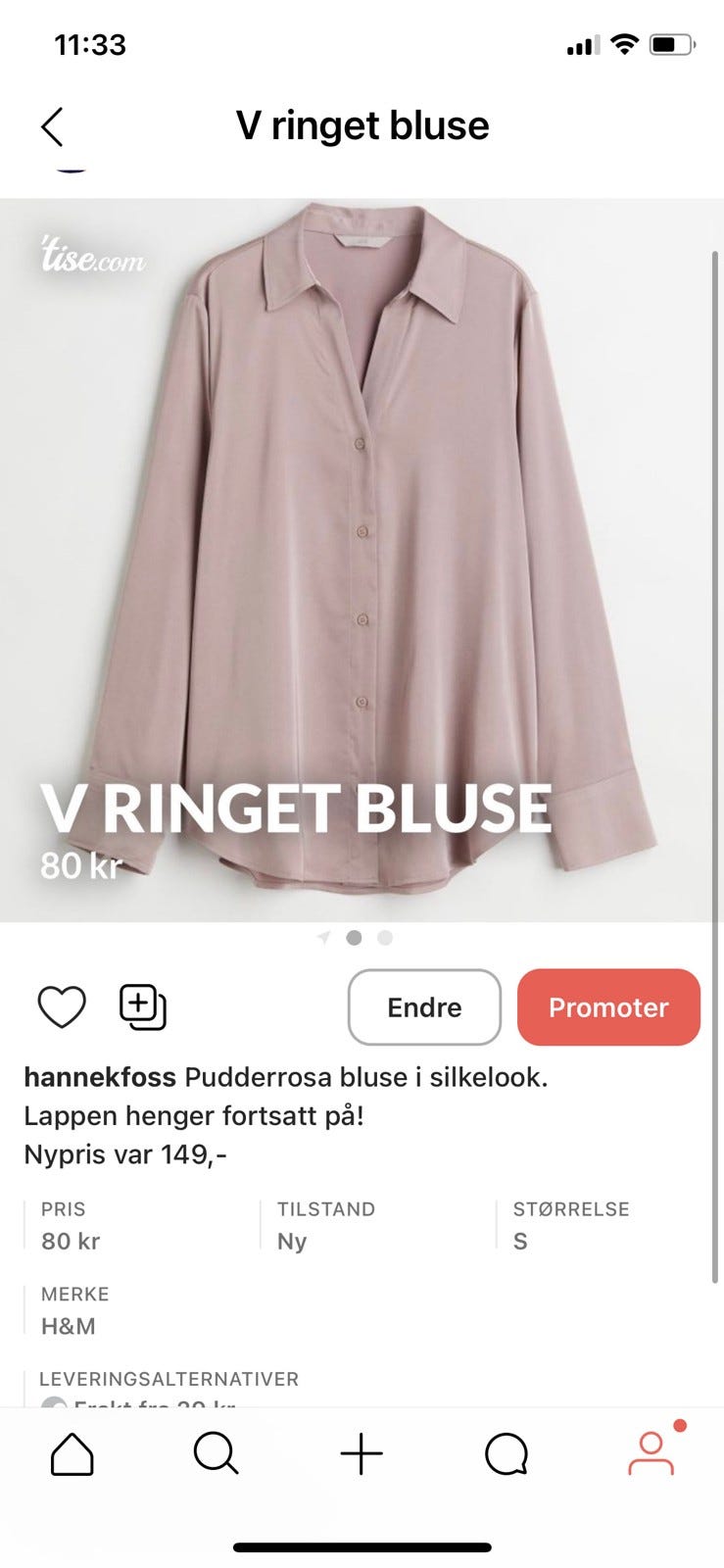
Task: Open the blouse photo fullscreen
Action: click(x=362, y=549)
